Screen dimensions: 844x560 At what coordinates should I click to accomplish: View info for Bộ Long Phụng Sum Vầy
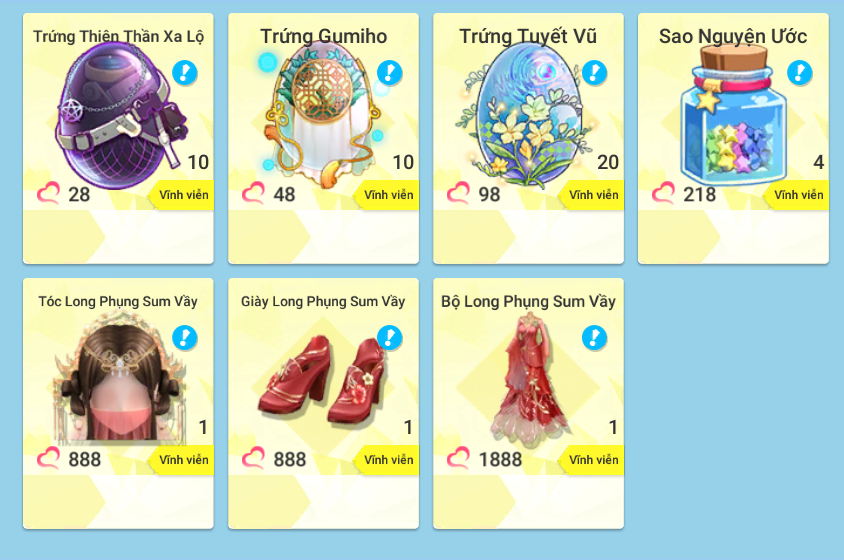click(595, 337)
